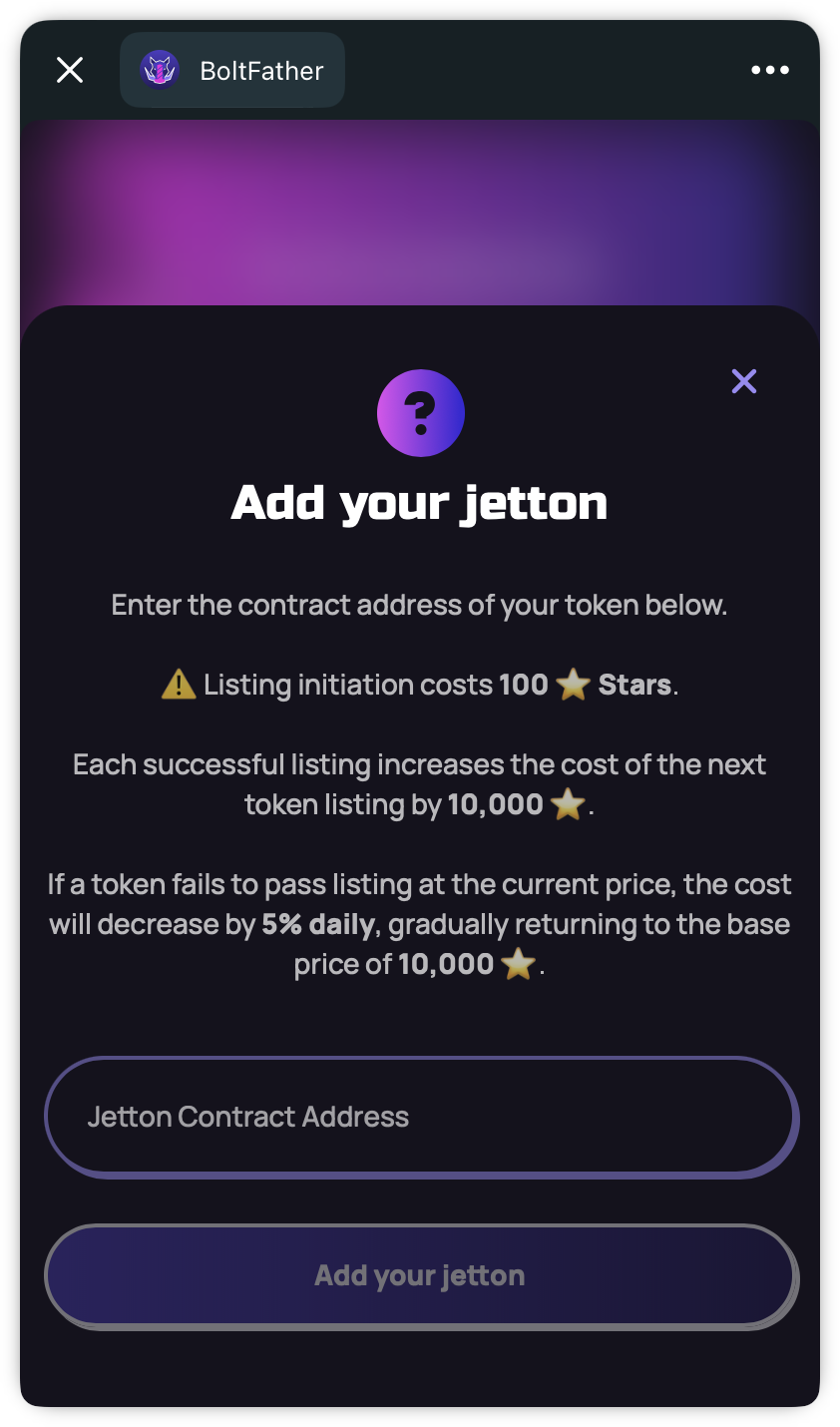This screenshot has width=840, height=1427.
Task: Open the three-dot overflow menu
Action: coord(770,70)
